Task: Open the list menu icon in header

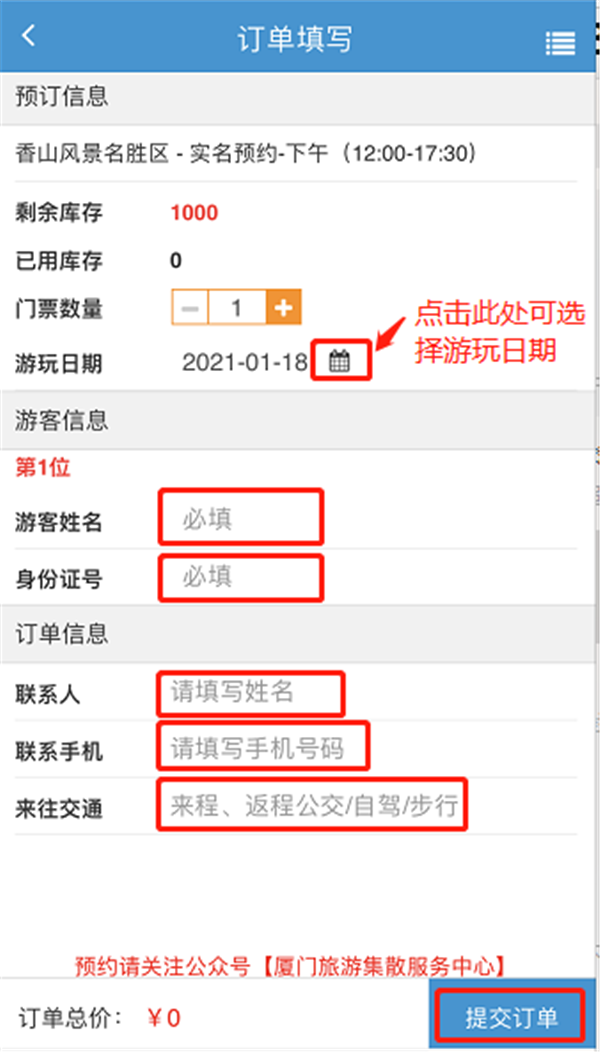Action: click(560, 43)
